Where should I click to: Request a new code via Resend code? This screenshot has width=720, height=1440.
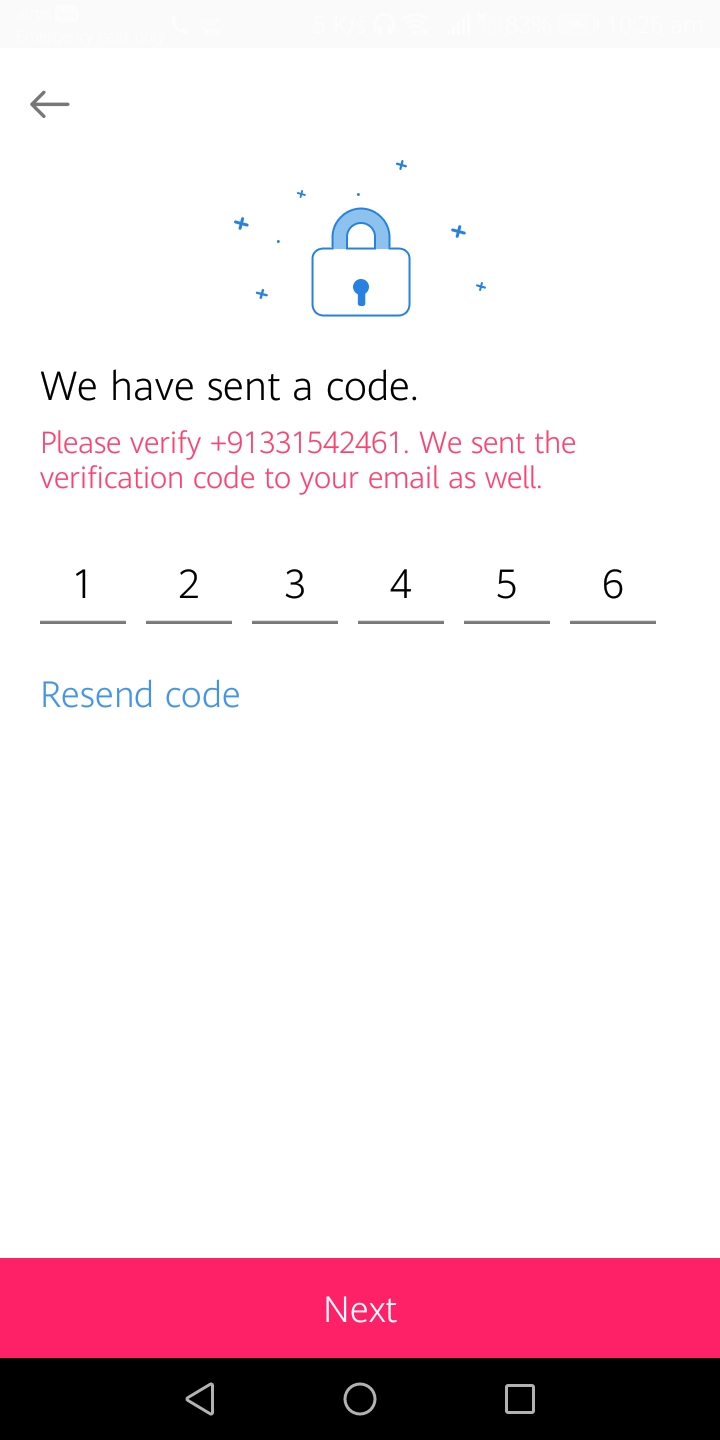point(140,694)
